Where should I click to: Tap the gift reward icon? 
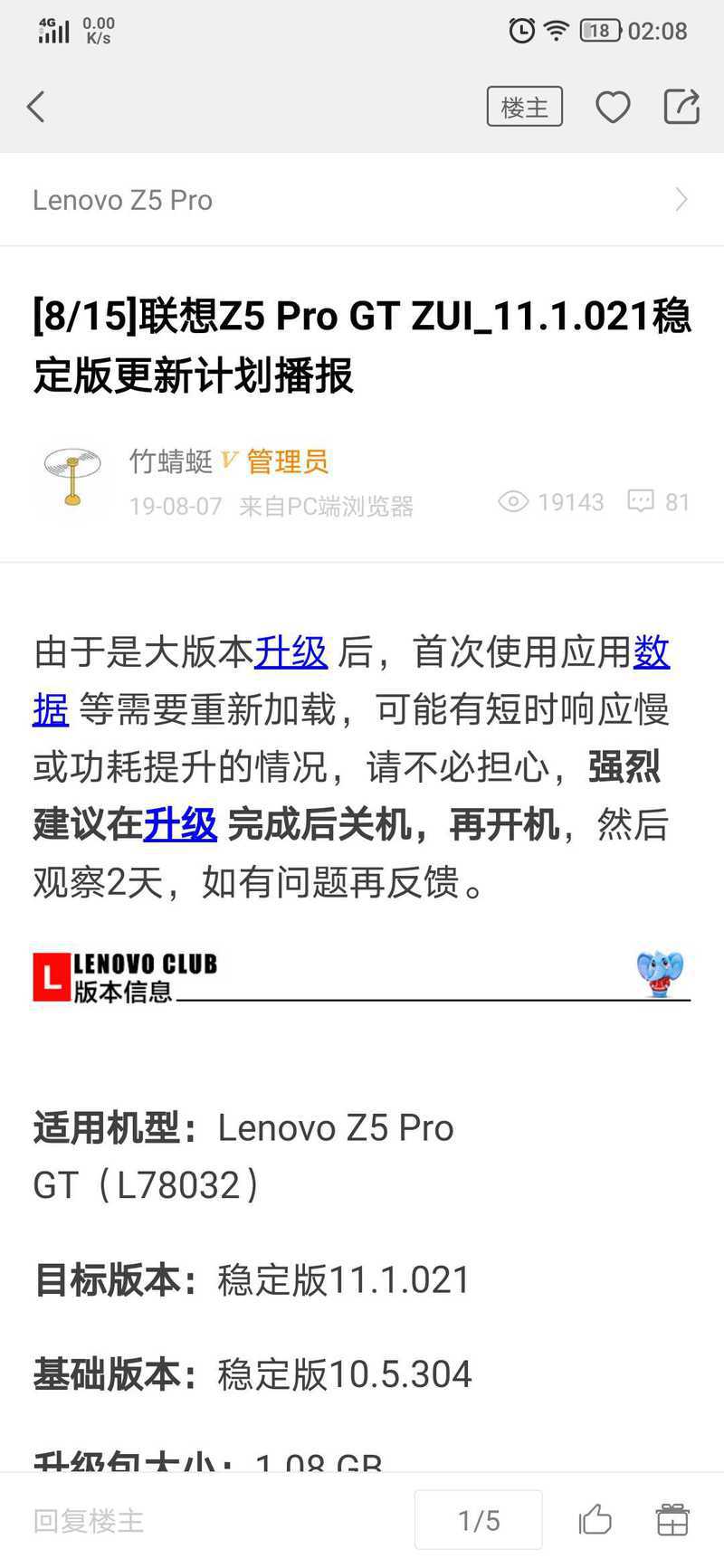672,1520
